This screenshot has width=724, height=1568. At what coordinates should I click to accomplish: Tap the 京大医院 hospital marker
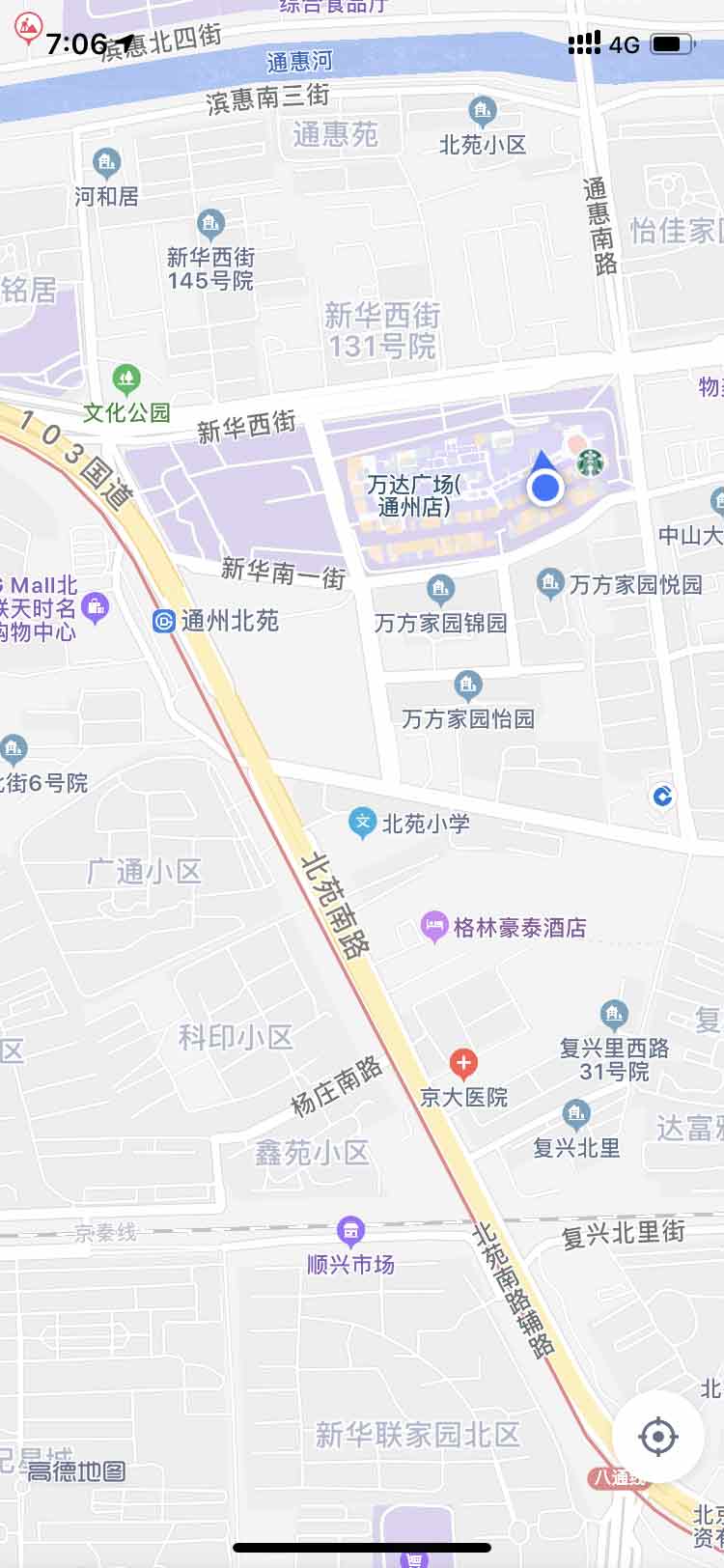463,1064
